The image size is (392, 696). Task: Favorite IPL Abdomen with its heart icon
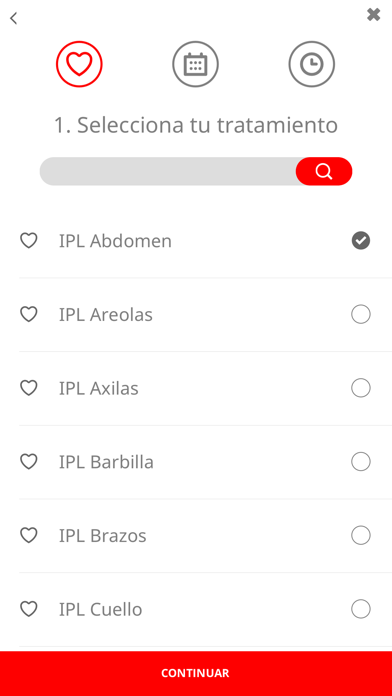pyautogui.click(x=29, y=241)
